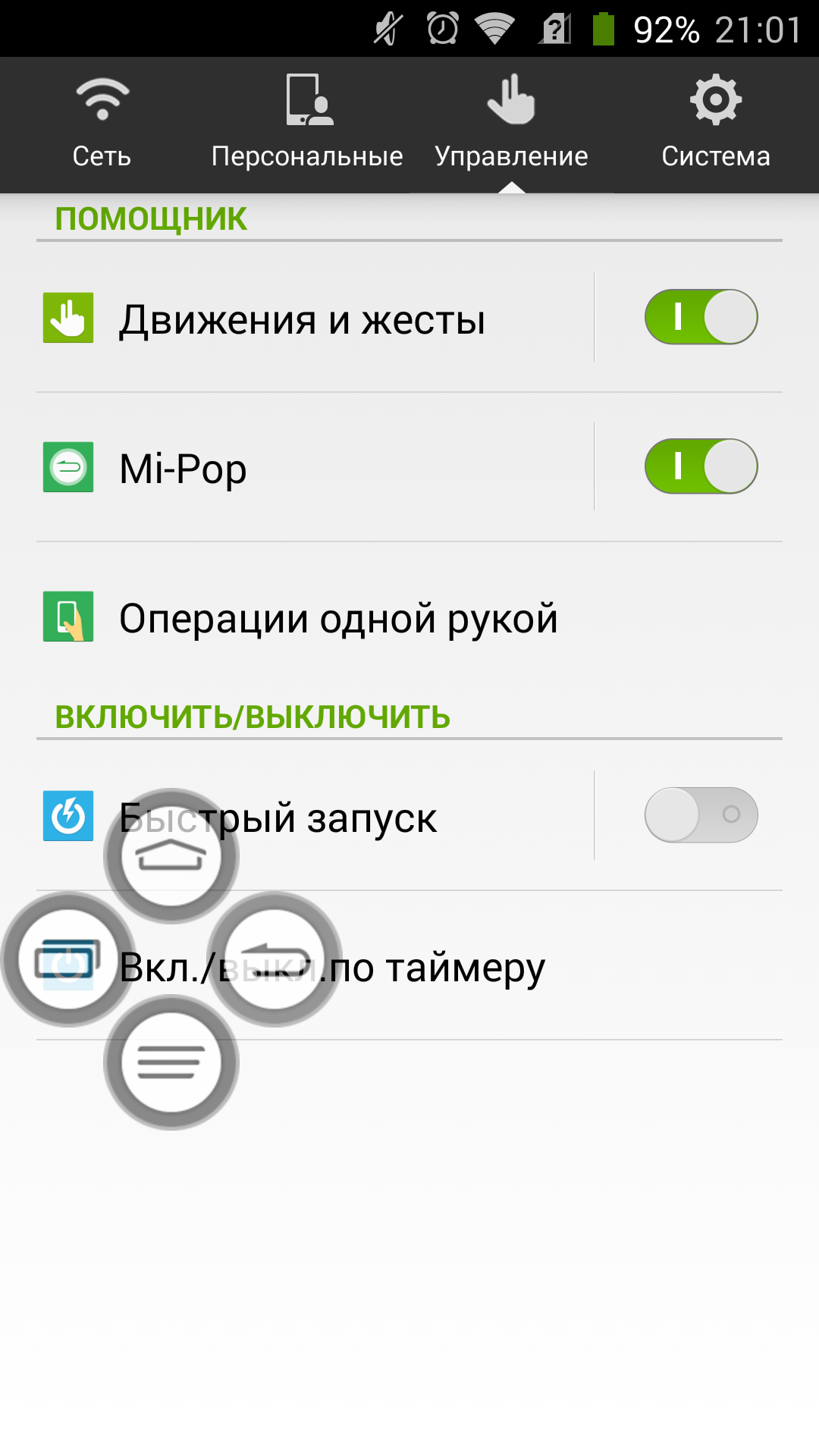
Task: Tap the floating menu button
Action: point(171,1062)
